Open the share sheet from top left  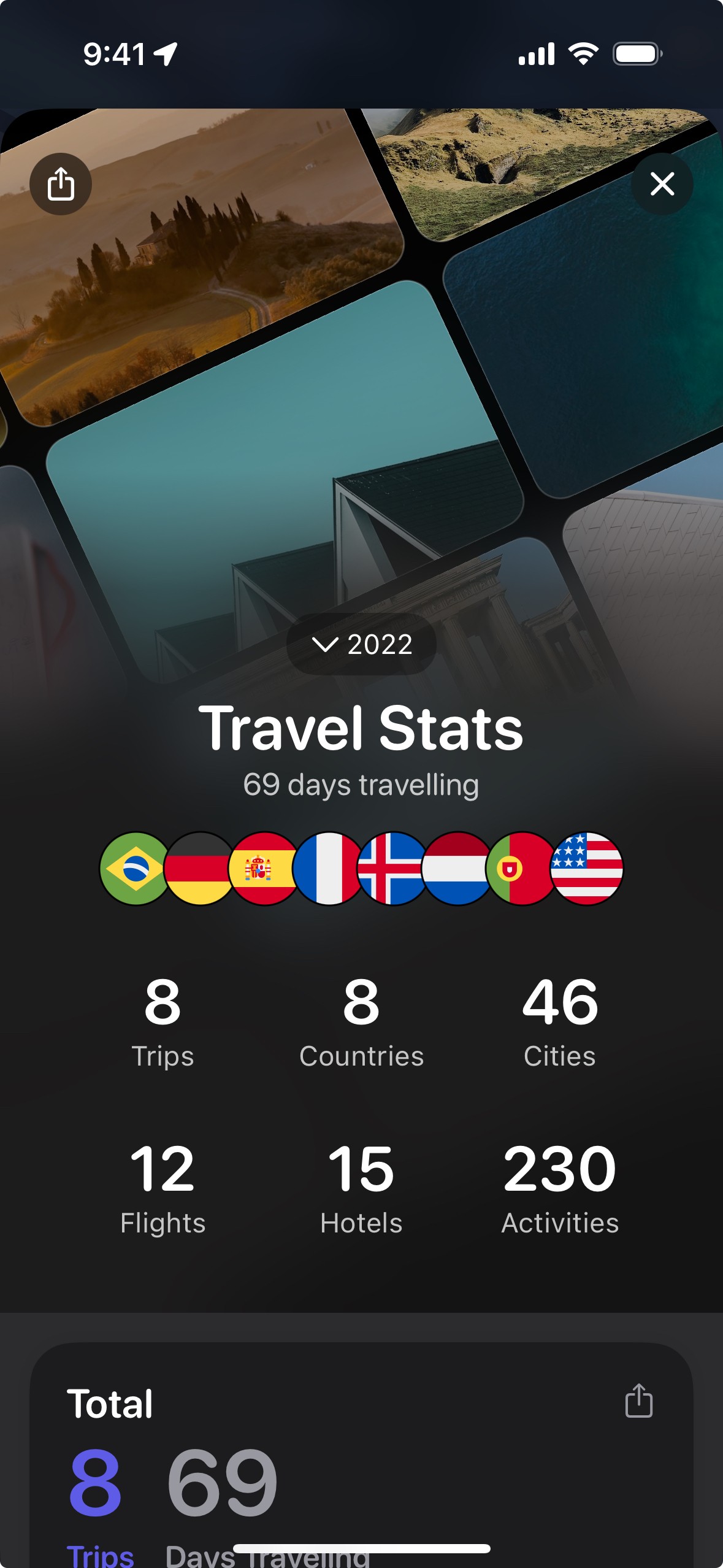[x=61, y=183]
